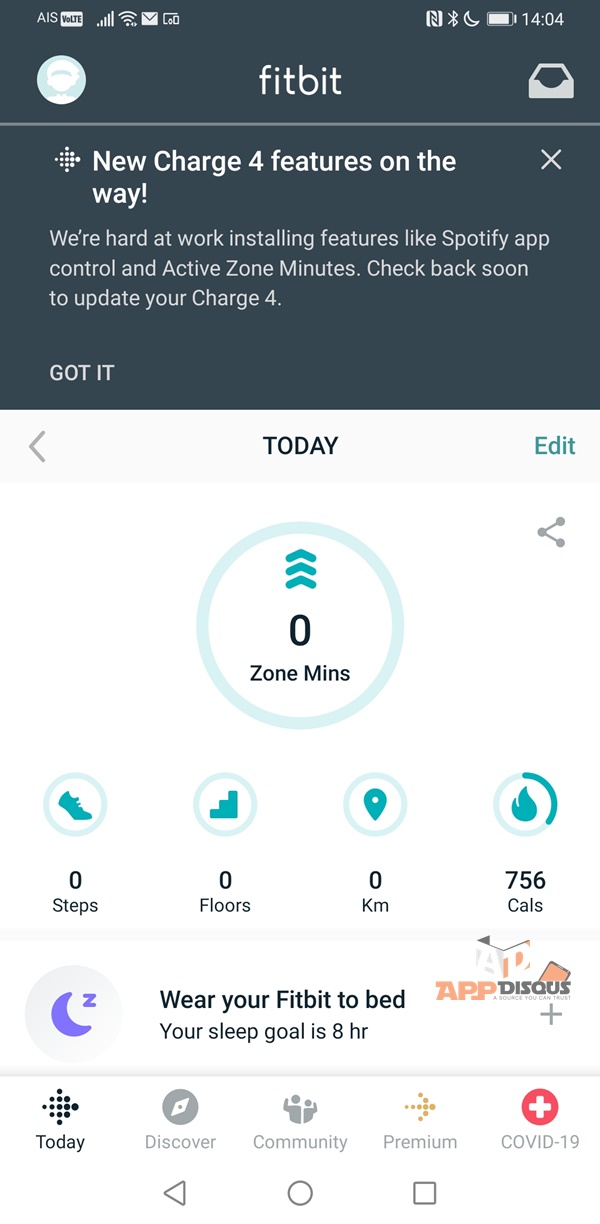The width and height of the screenshot is (600, 1224).
Task: Open the Cals burned stat
Action: click(x=525, y=805)
